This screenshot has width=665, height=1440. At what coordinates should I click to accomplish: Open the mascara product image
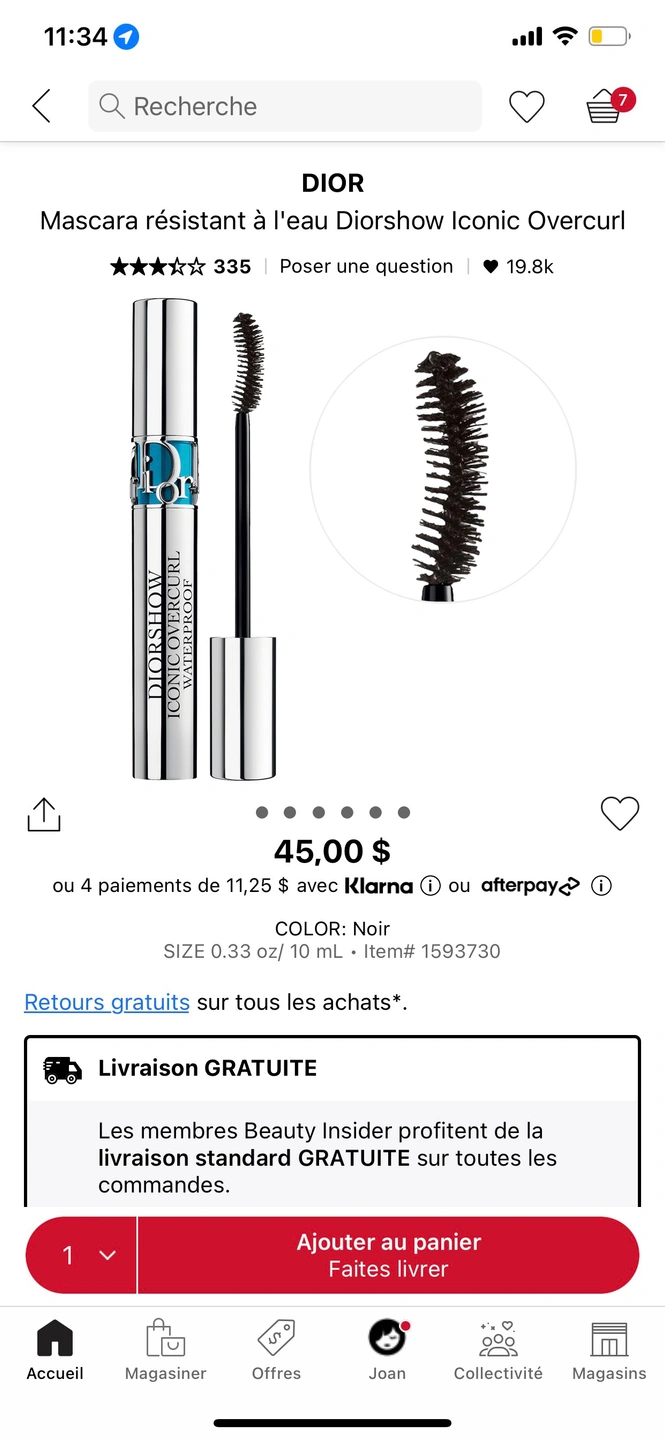[x=205, y=540]
